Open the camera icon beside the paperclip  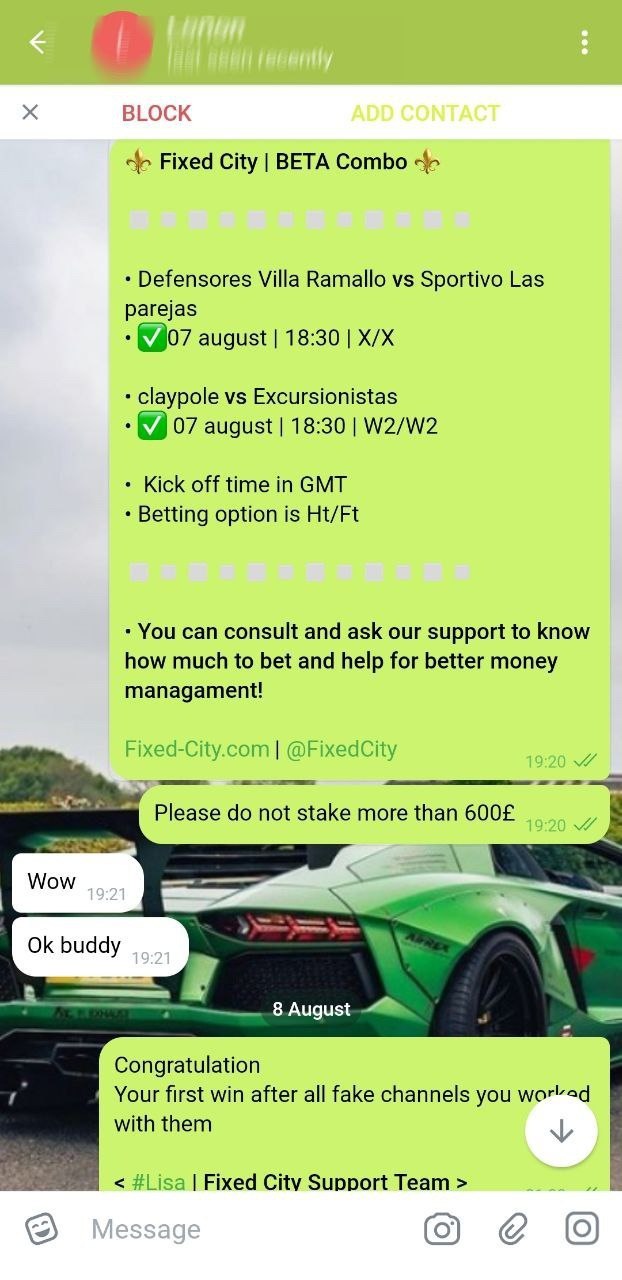coord(442,1229)
